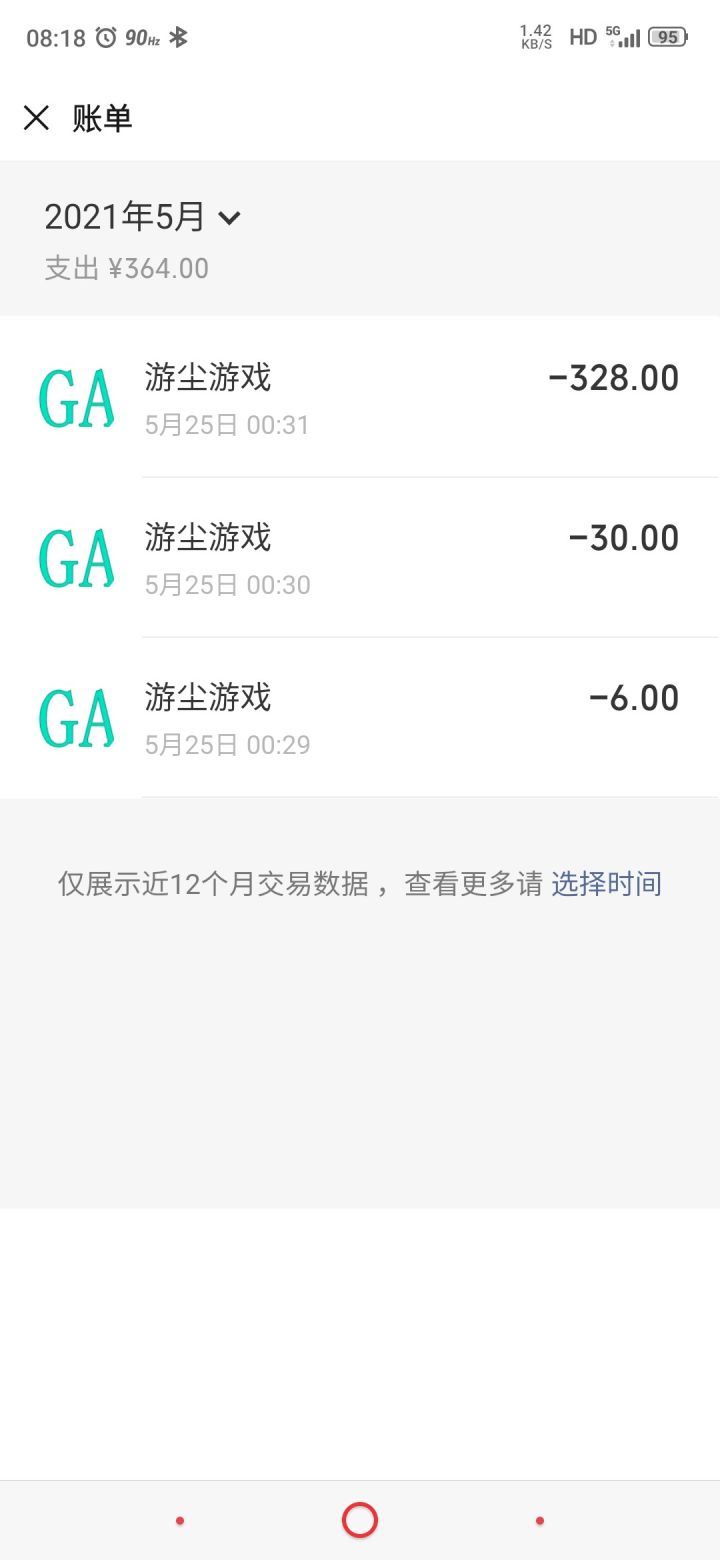Click the GA icon of the -6.00 transaction
The image size is (720, 1560).
click(76, 717)
